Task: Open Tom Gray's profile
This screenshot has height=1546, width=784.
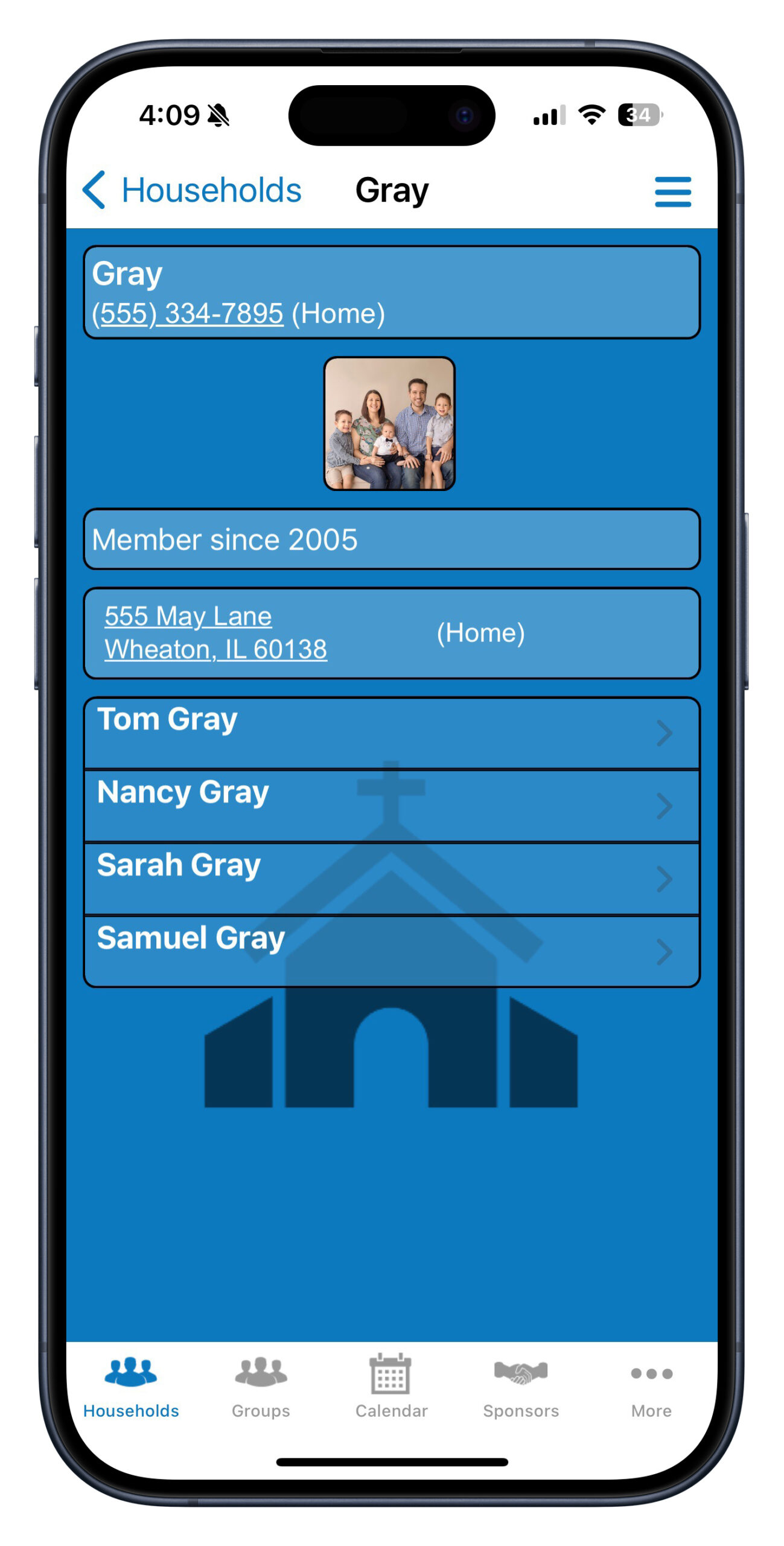Action: (x=391, y=733)
